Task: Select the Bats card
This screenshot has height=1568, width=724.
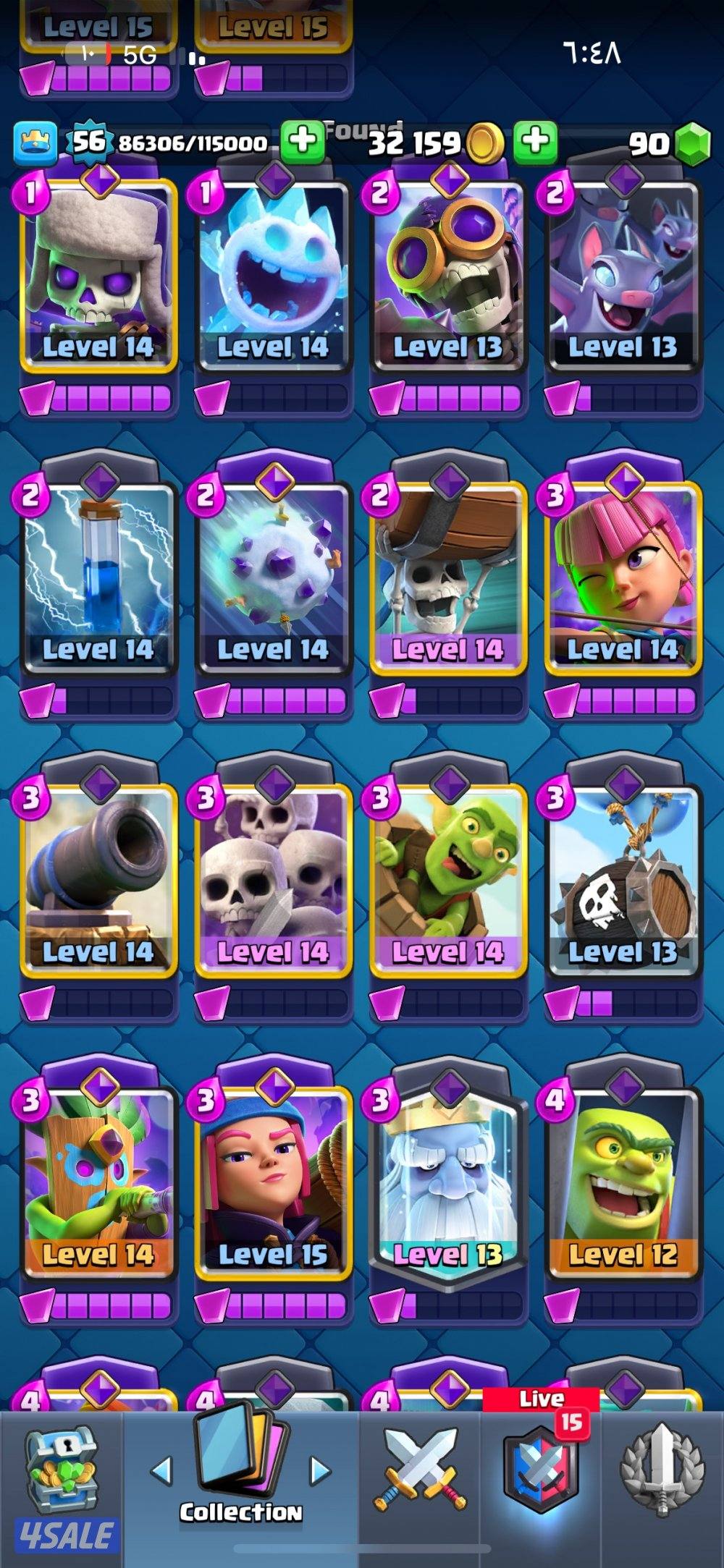Action: click(x=623, y=275)
